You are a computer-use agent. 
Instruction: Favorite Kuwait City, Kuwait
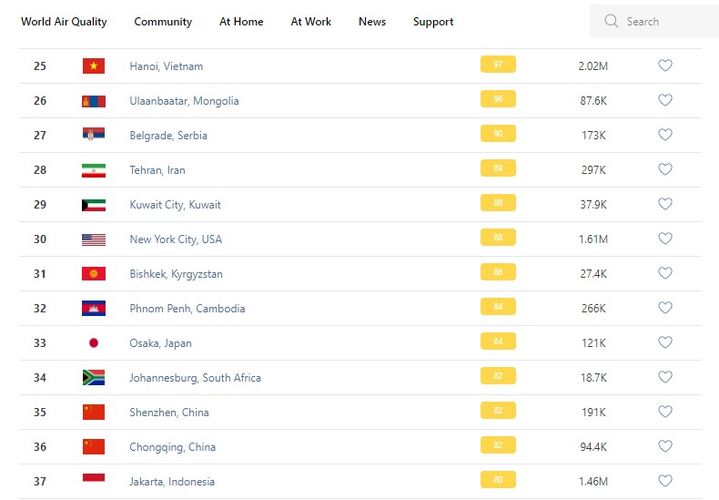[x=665, y=204]
